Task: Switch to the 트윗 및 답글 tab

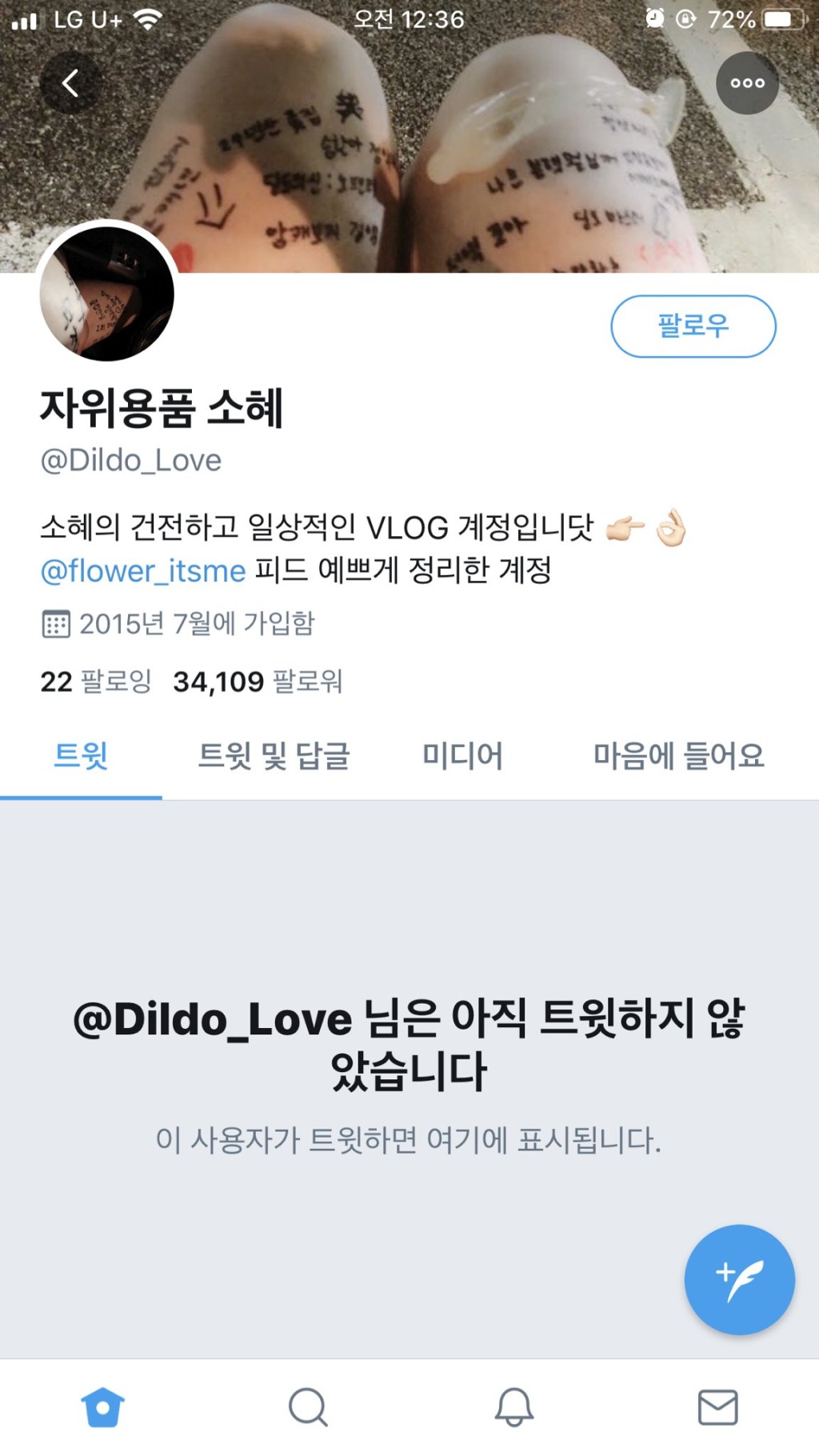Action: coord(274,755)
